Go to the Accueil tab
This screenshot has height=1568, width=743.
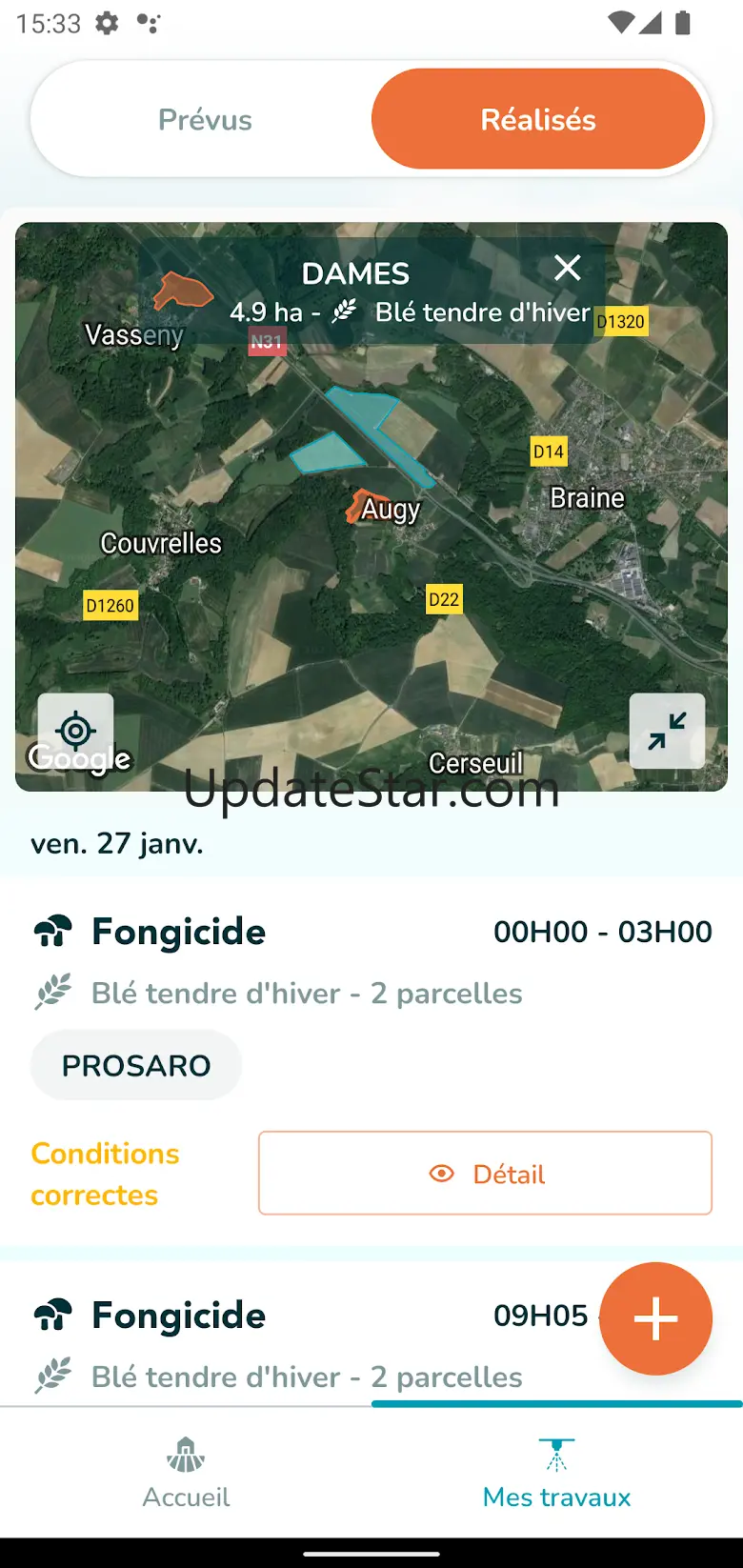[186, 1473]
